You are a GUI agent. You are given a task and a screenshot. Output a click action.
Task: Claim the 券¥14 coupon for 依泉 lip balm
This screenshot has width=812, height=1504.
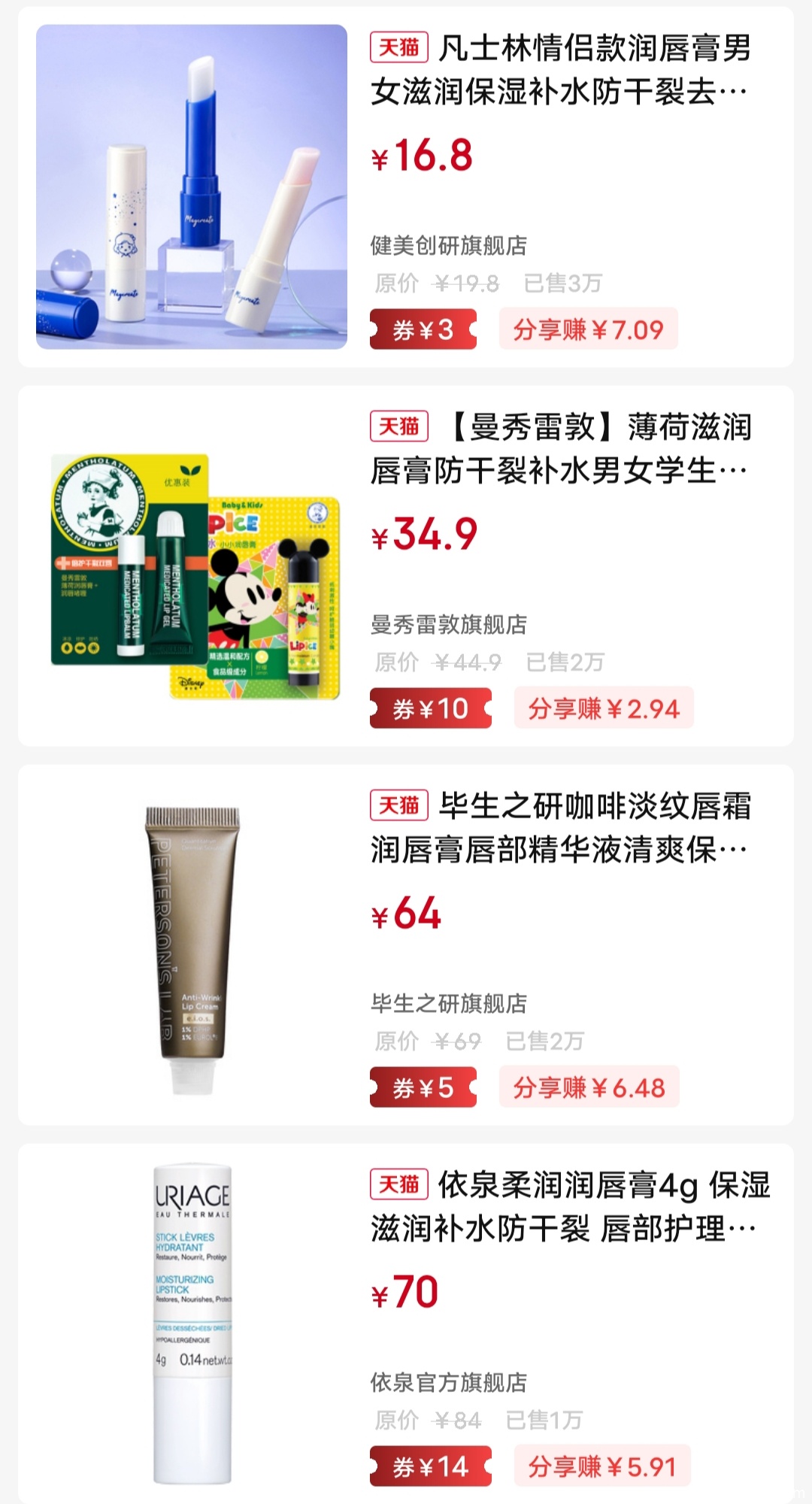pyautogui.click(x=430, y=1466)
